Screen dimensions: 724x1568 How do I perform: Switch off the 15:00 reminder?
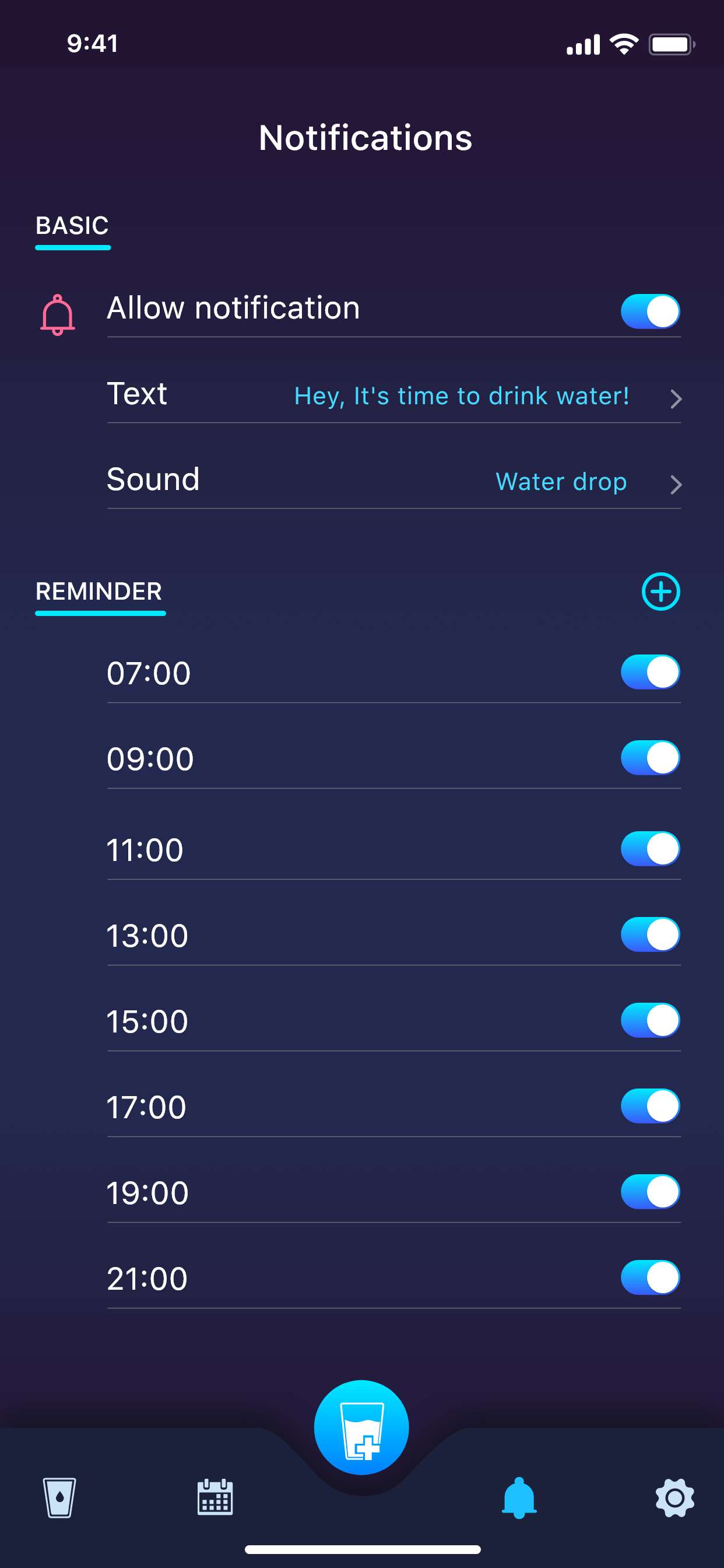click(650, 1020)
